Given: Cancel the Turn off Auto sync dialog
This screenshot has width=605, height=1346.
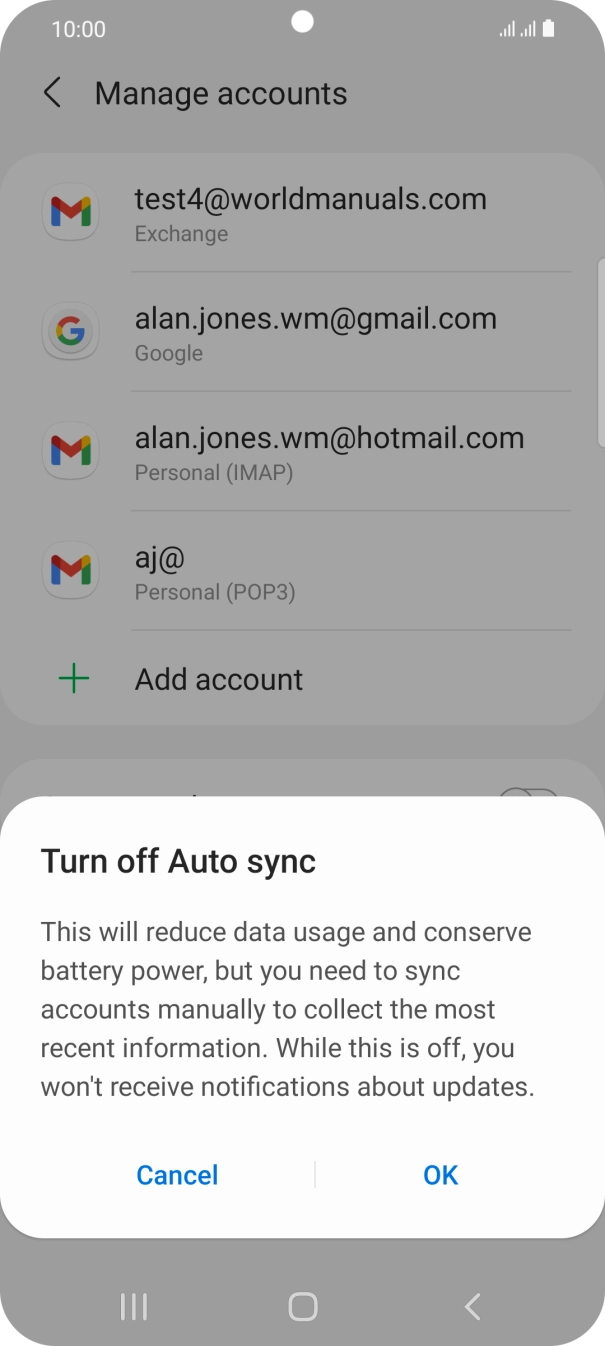Looking at the screenshot, I should 177,1175.
